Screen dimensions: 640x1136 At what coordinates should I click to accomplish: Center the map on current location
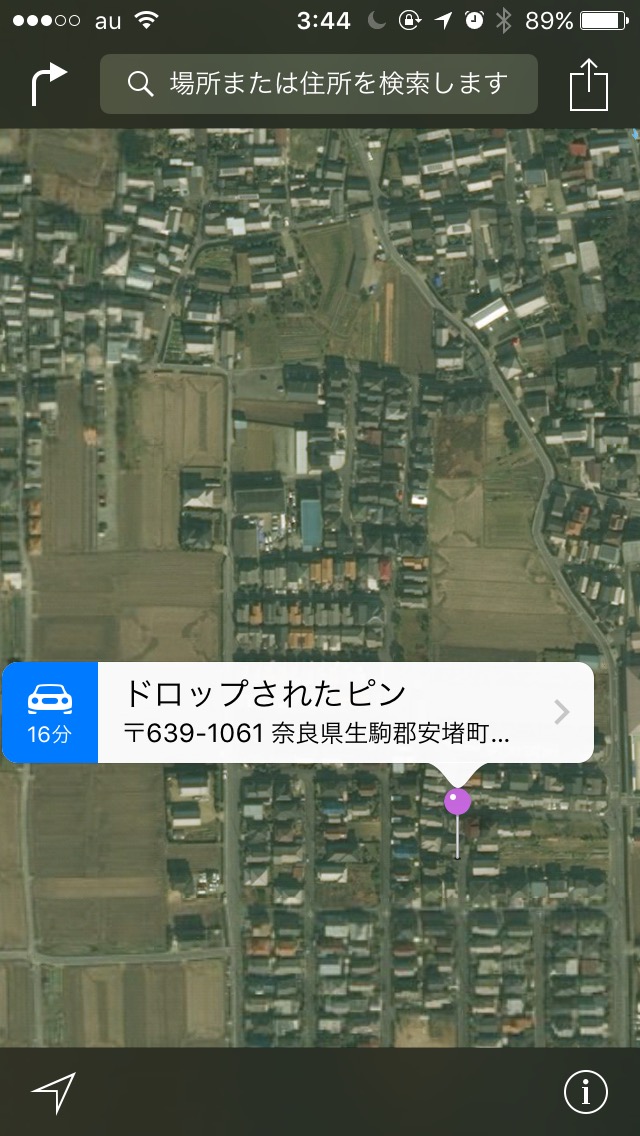tap(53, 1093)
